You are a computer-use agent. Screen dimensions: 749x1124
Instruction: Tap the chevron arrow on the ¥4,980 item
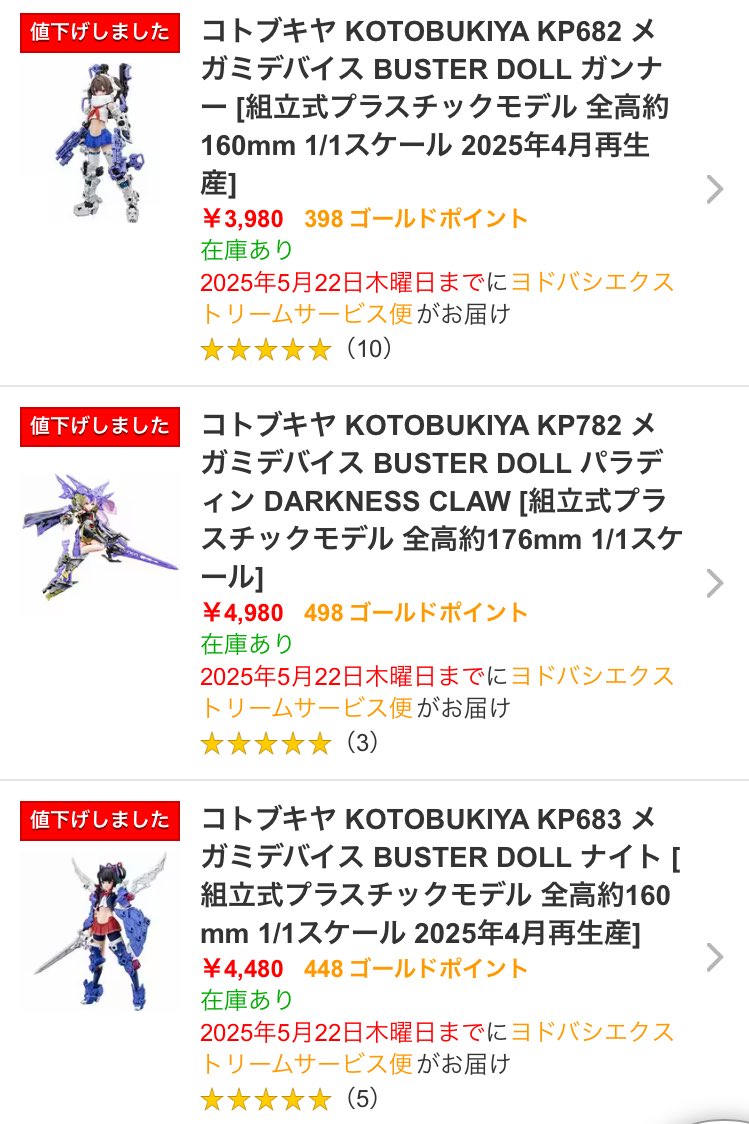[x=715, y=583]
